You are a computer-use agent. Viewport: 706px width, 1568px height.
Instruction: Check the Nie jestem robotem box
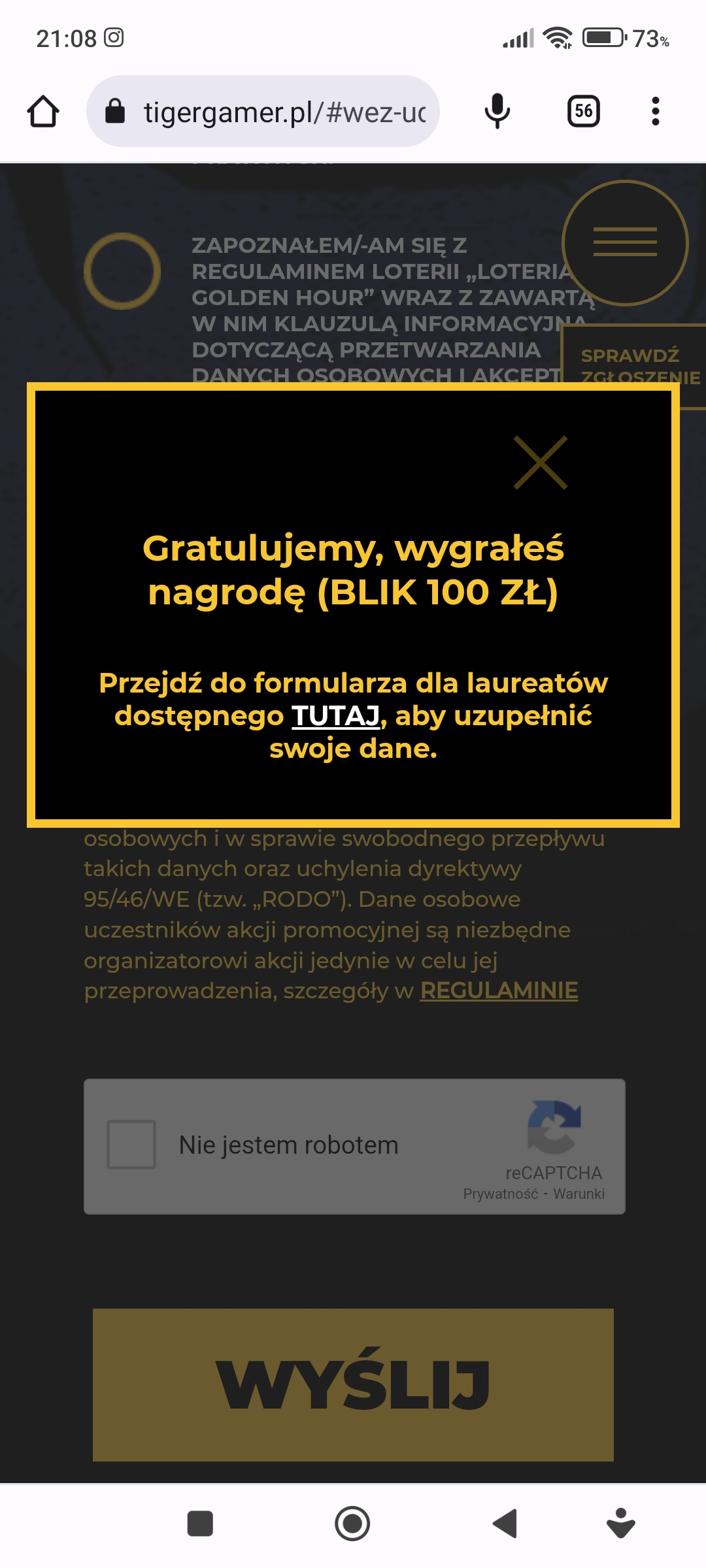coord(131,1145)
